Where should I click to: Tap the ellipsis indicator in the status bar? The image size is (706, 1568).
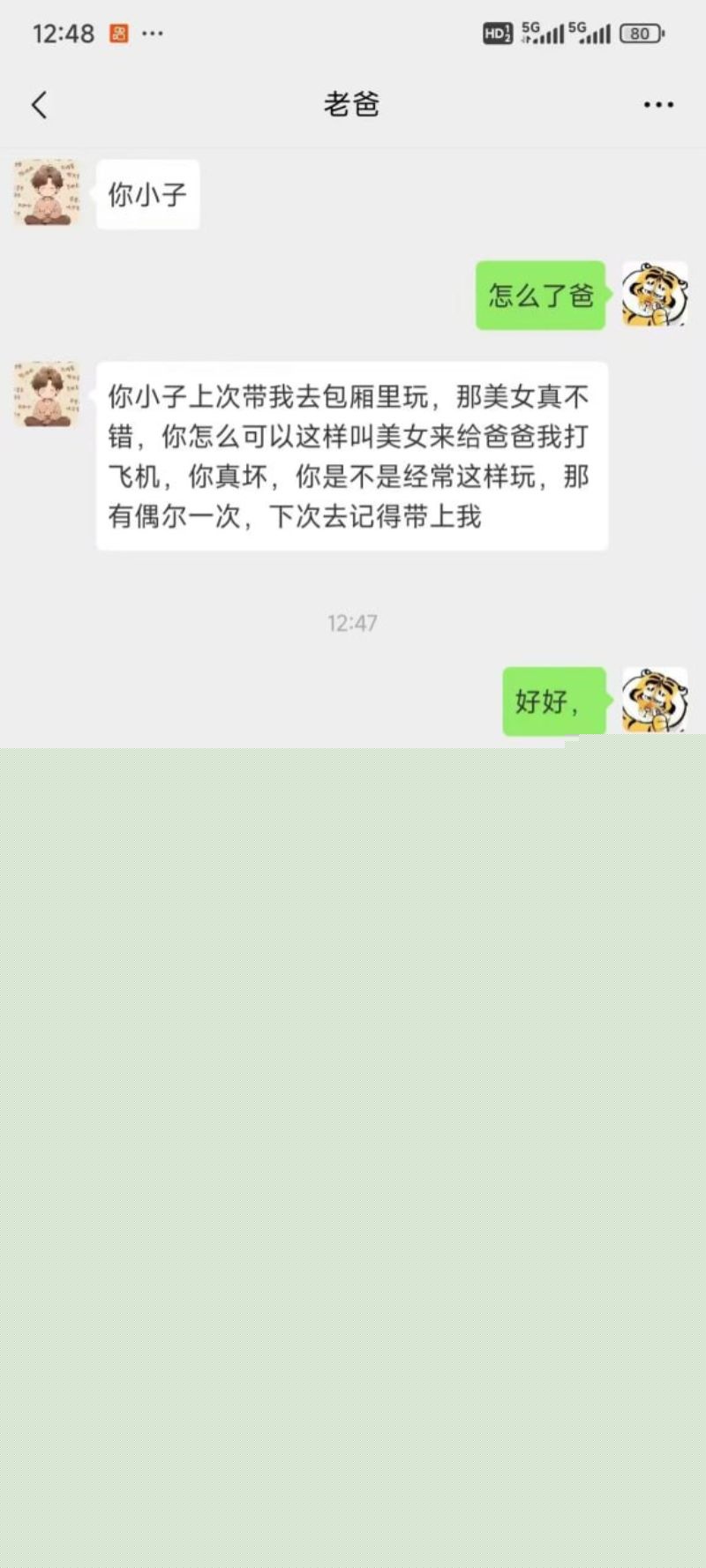(x=152, y=35)
